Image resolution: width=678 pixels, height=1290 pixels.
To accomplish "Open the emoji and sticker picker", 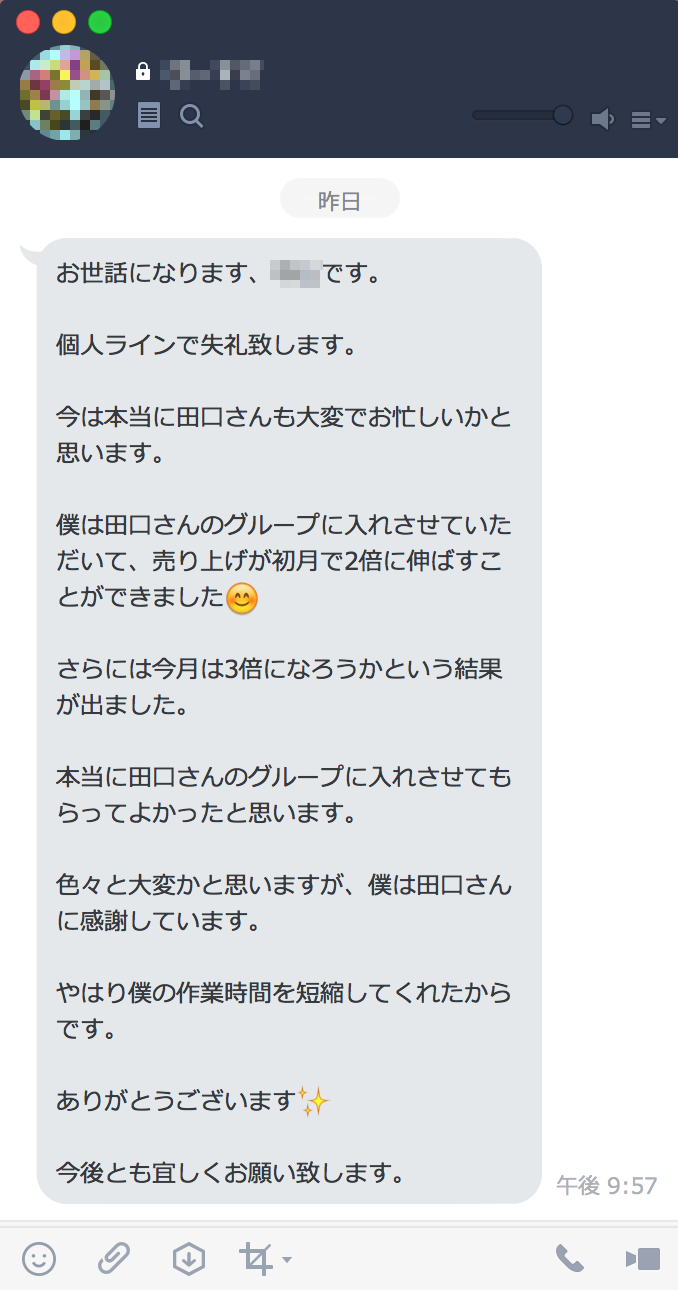I will coord(39,1259).
